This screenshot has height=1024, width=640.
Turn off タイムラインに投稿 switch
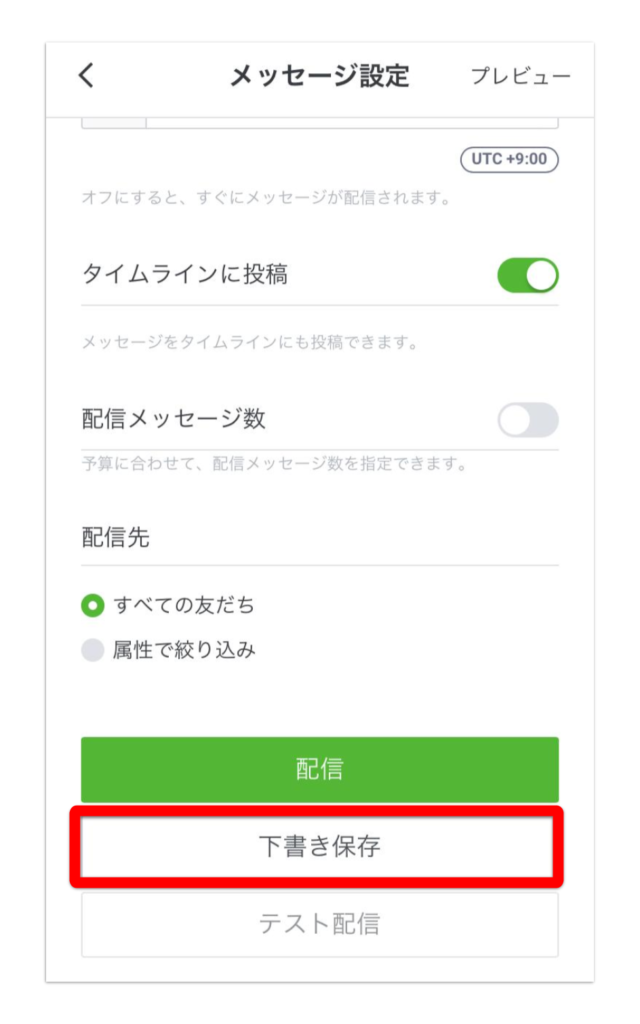click(x=528, y=276)
